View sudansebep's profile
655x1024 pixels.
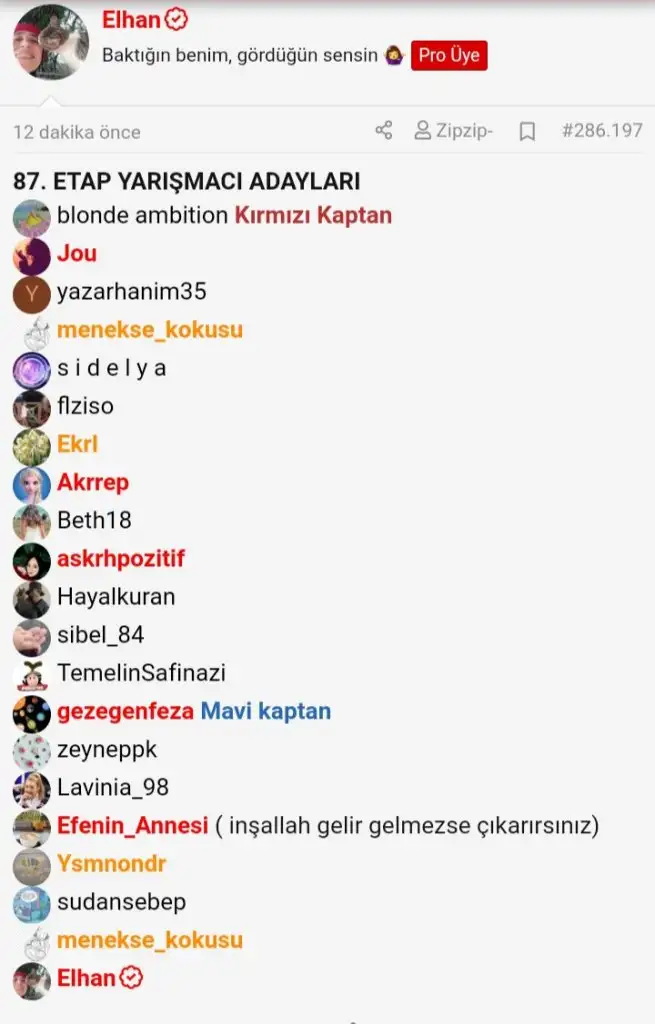point(121,902)
